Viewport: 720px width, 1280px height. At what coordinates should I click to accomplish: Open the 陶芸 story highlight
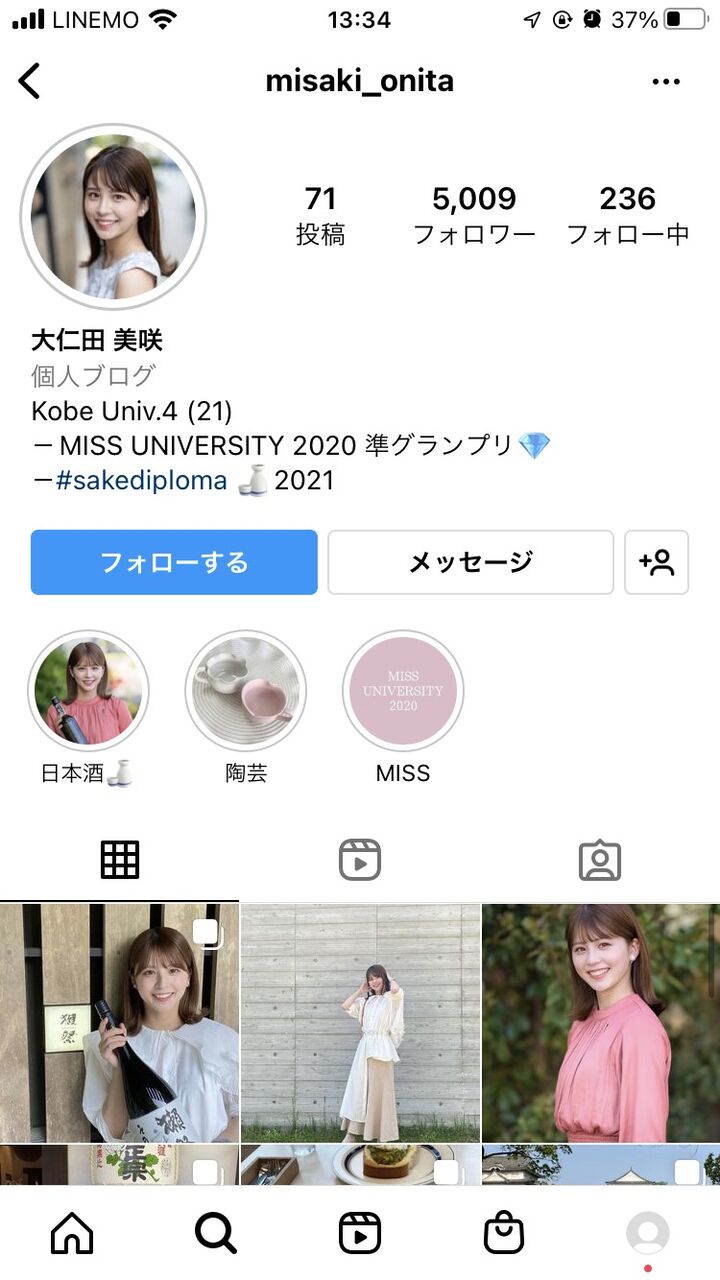tap(246, 691)
